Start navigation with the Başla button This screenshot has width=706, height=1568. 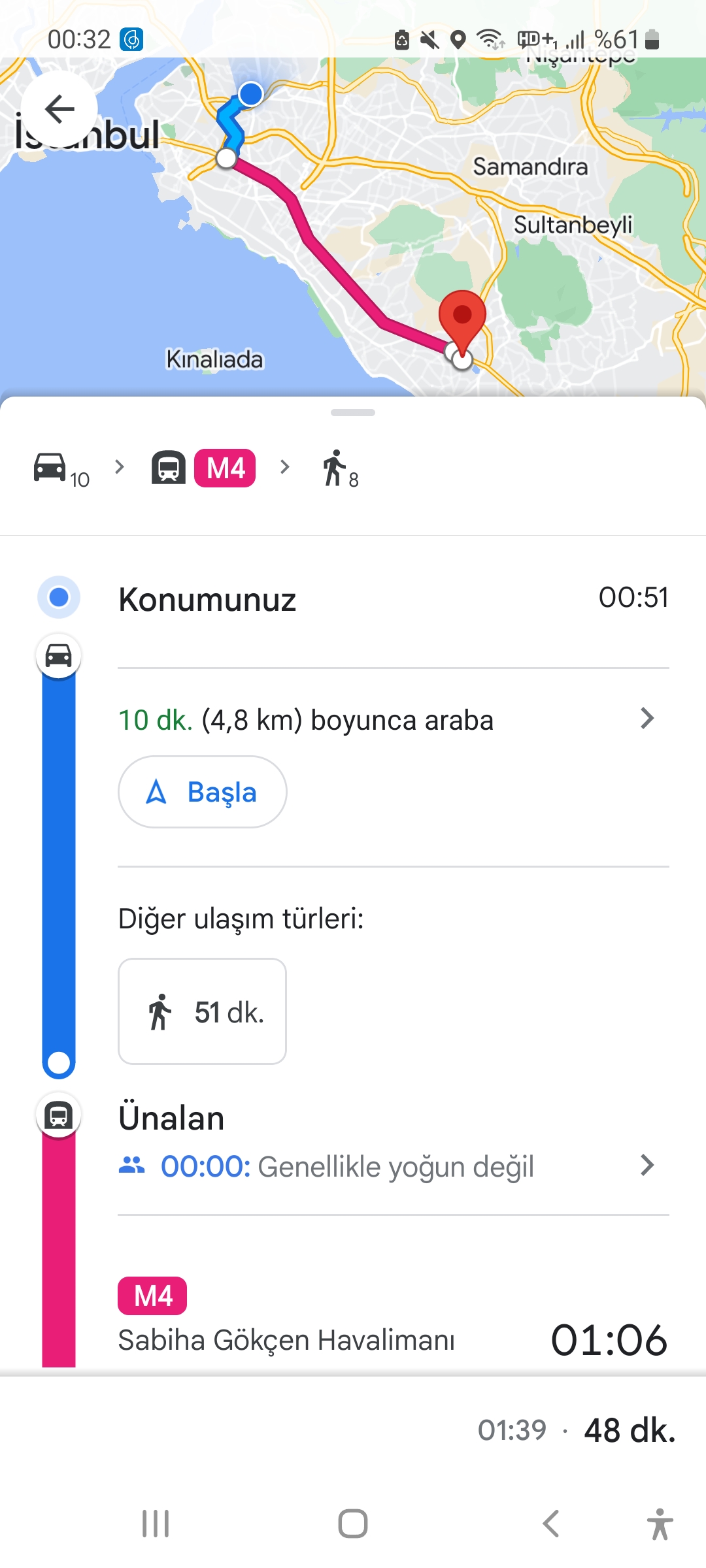point(202,792)
